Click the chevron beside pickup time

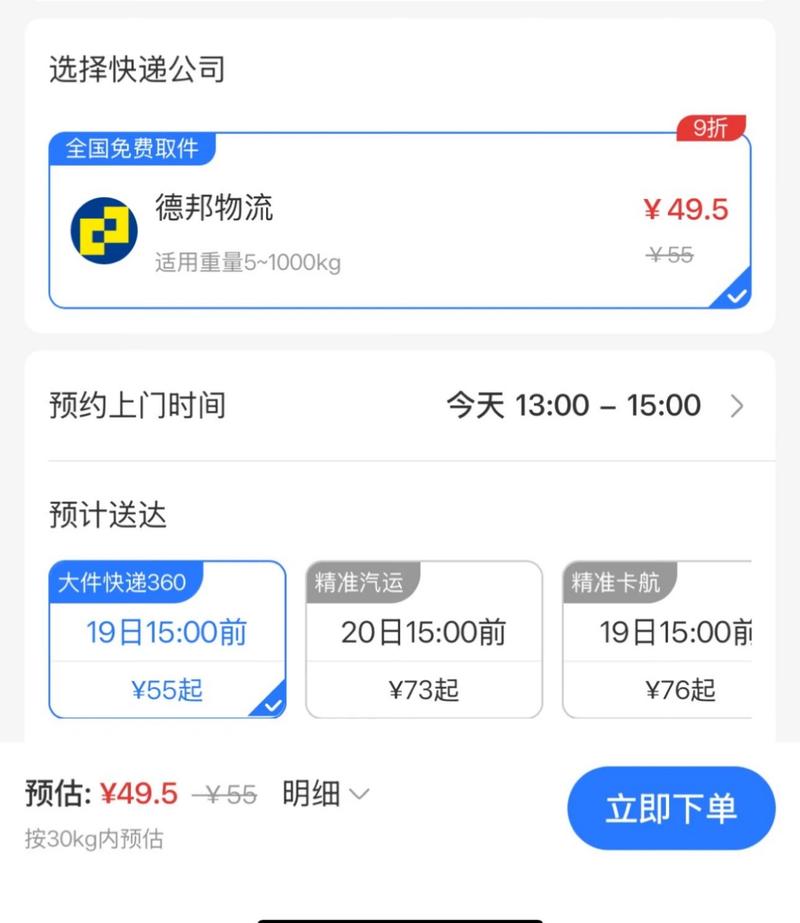(738, 406)
